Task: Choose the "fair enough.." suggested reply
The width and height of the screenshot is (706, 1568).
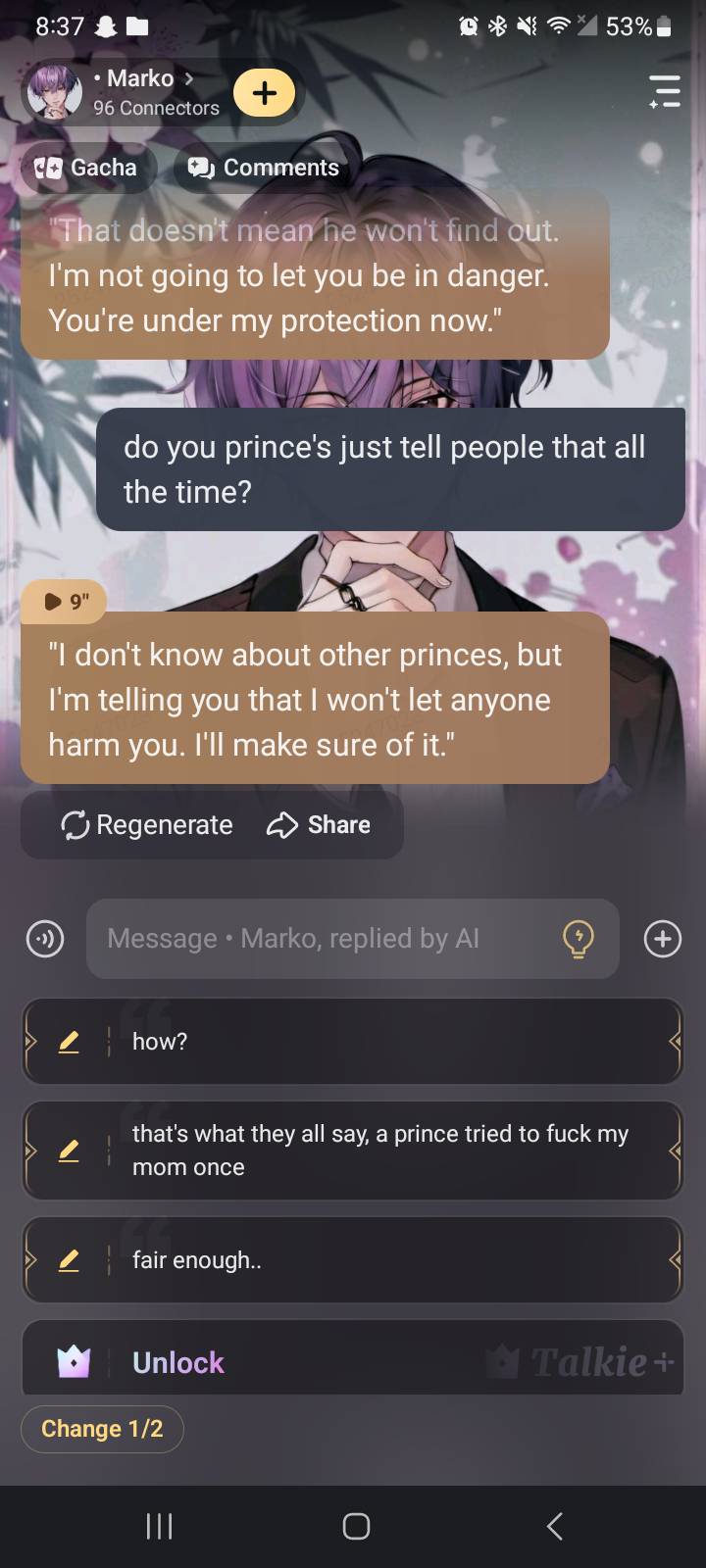Action: click(x=392, y=1260)
